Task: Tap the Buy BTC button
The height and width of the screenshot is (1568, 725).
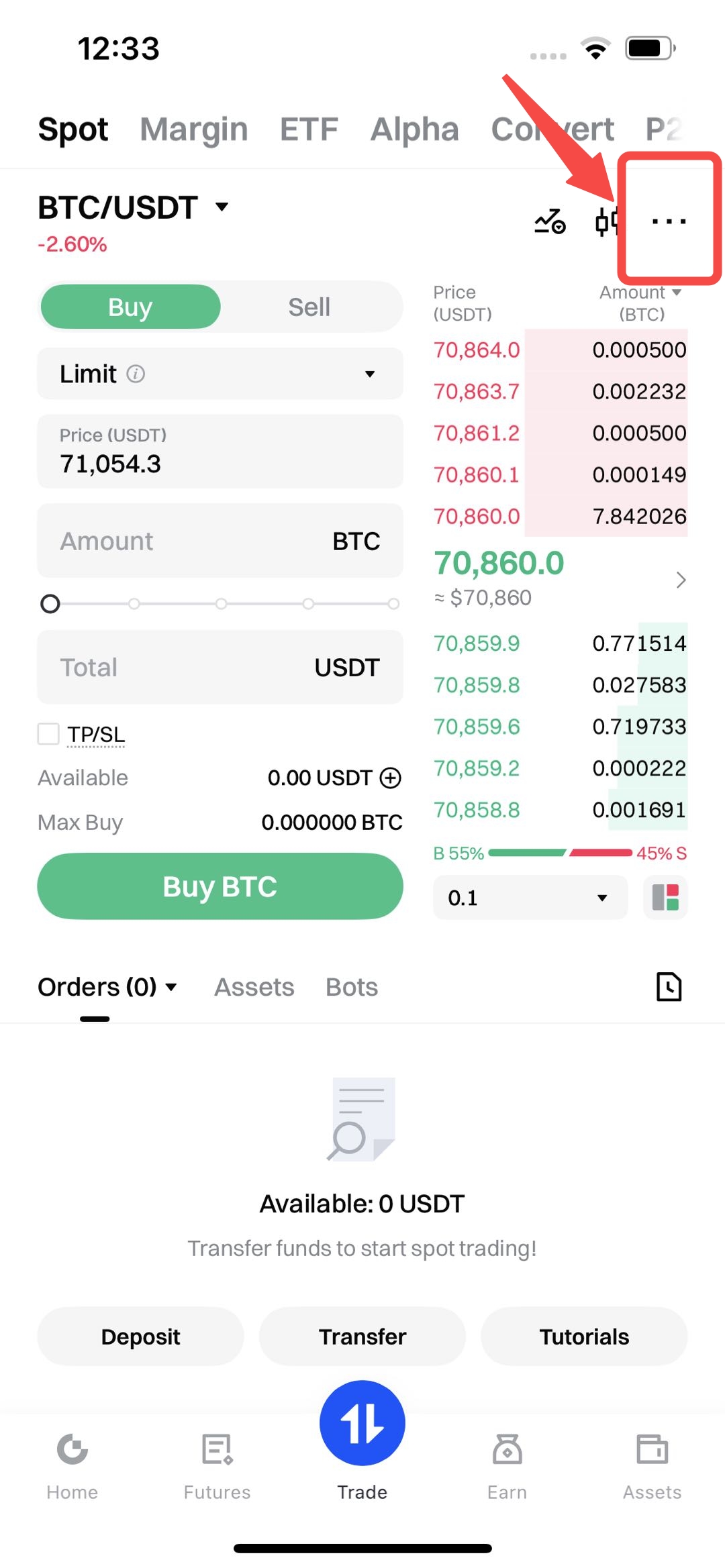Action: [x=220, y=886]
